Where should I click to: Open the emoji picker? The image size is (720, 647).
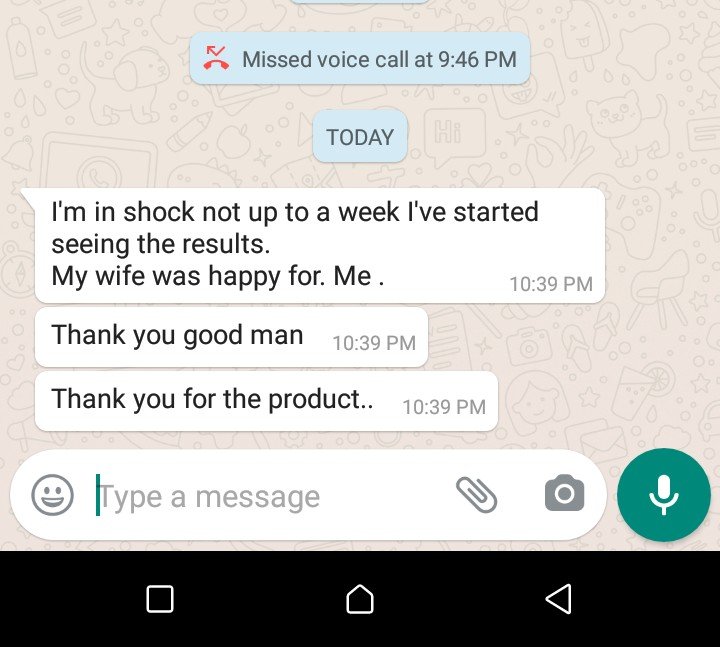point(52,495)
